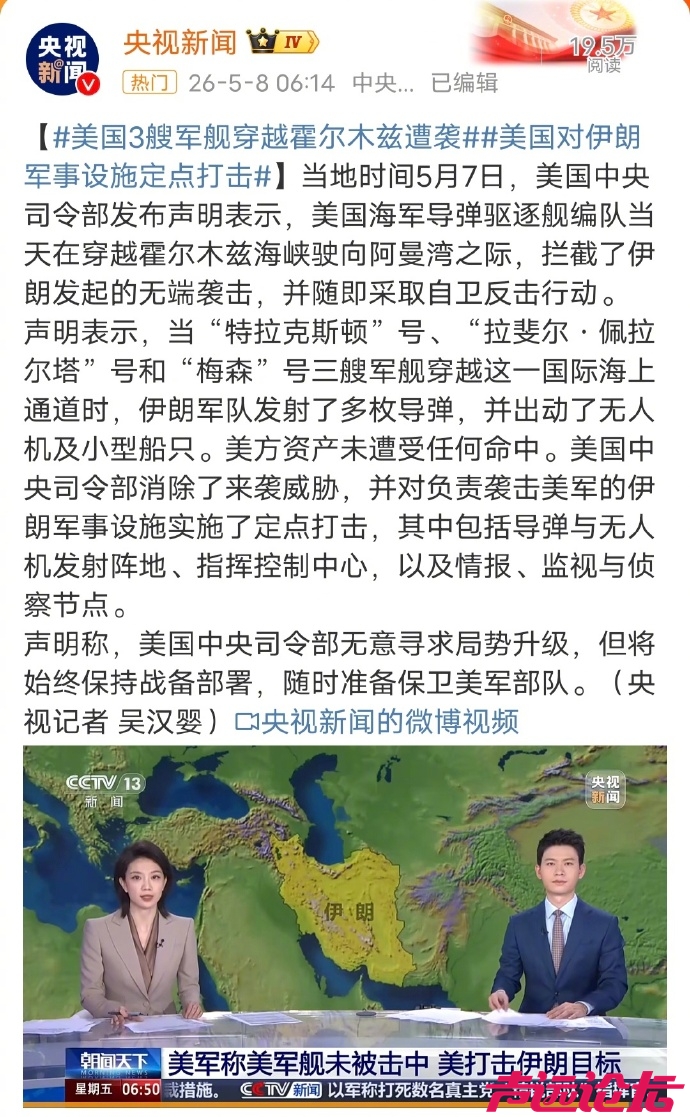Open hashtag #美国对伊朗军事设施定点打击#
690x1117 pixels.
(333, 156)
